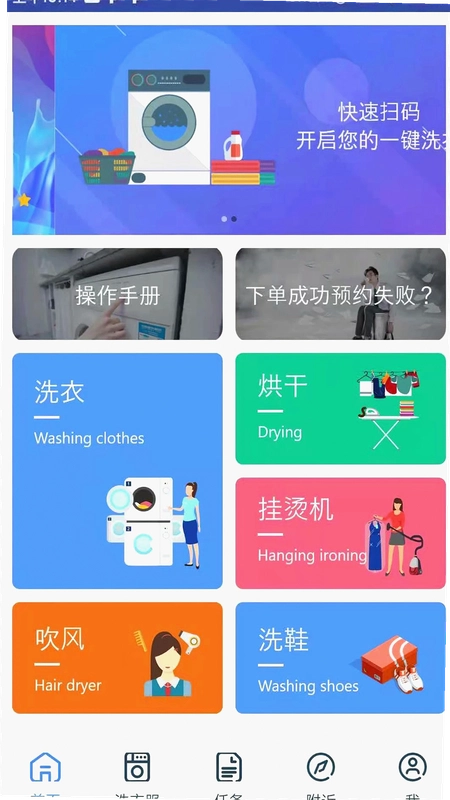Switch to the washing machine tab
Viewport: 450px width, 800px height.
(137, 774)
